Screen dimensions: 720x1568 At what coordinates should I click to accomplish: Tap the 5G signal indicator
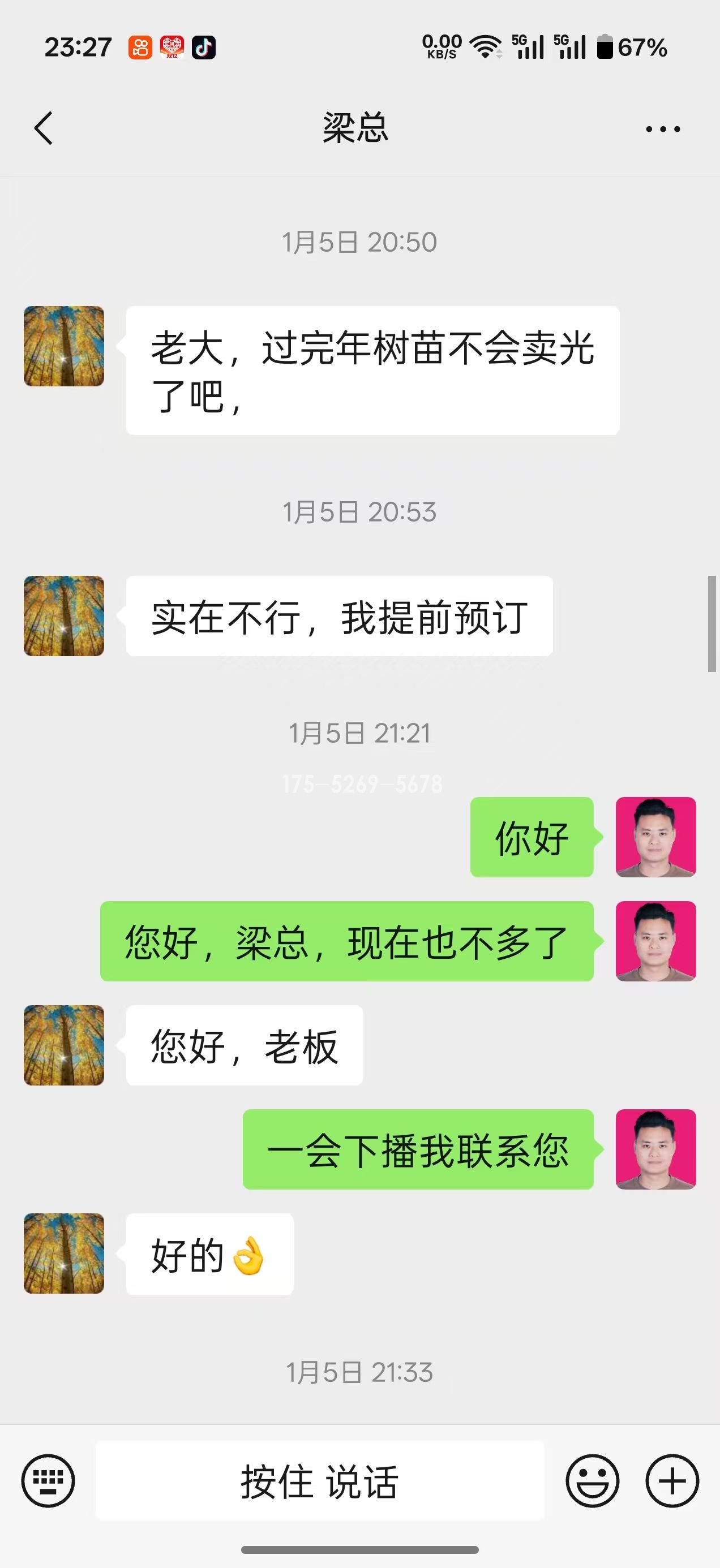point(528,47)
